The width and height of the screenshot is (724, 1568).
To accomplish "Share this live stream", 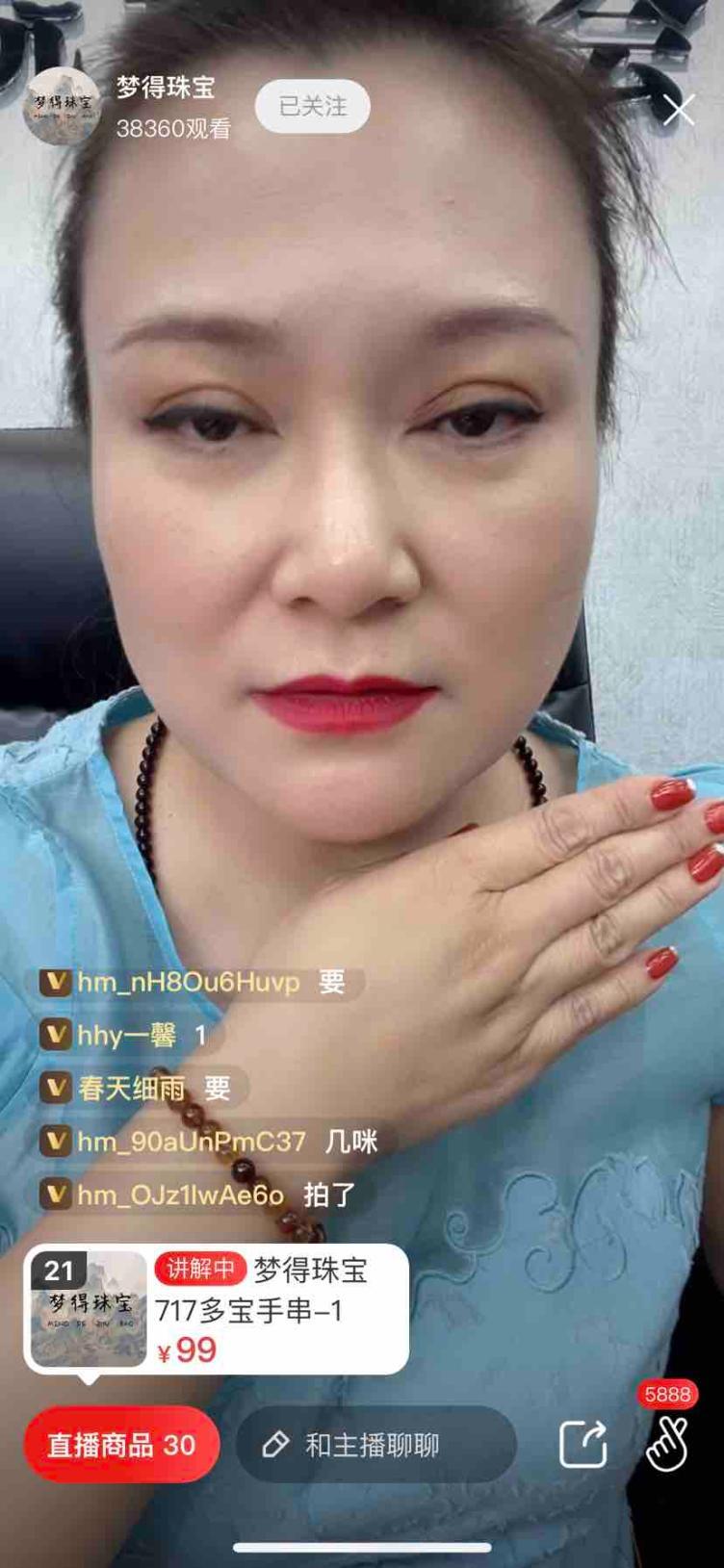I will point(583,1445).
